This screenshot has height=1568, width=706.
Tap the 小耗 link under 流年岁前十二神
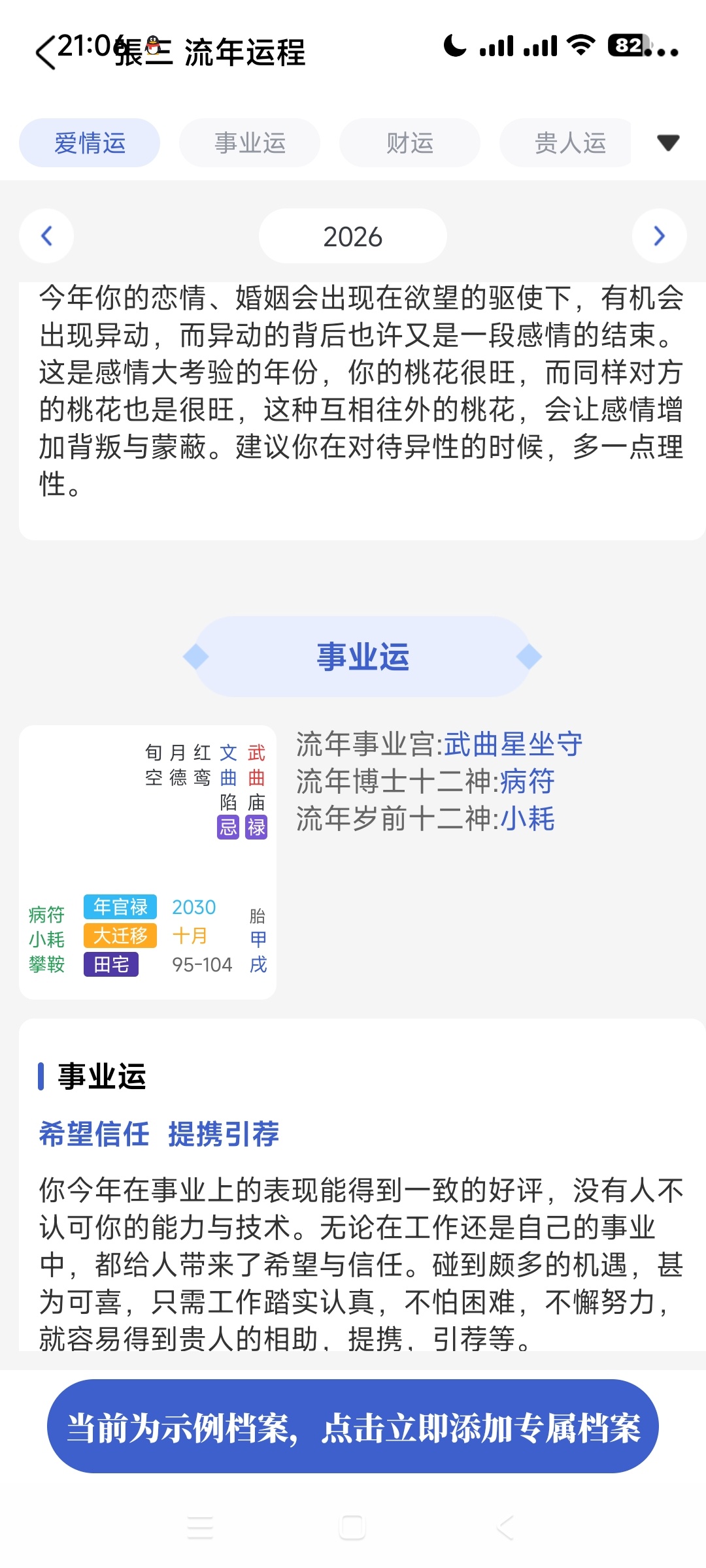tap(528, 819)
